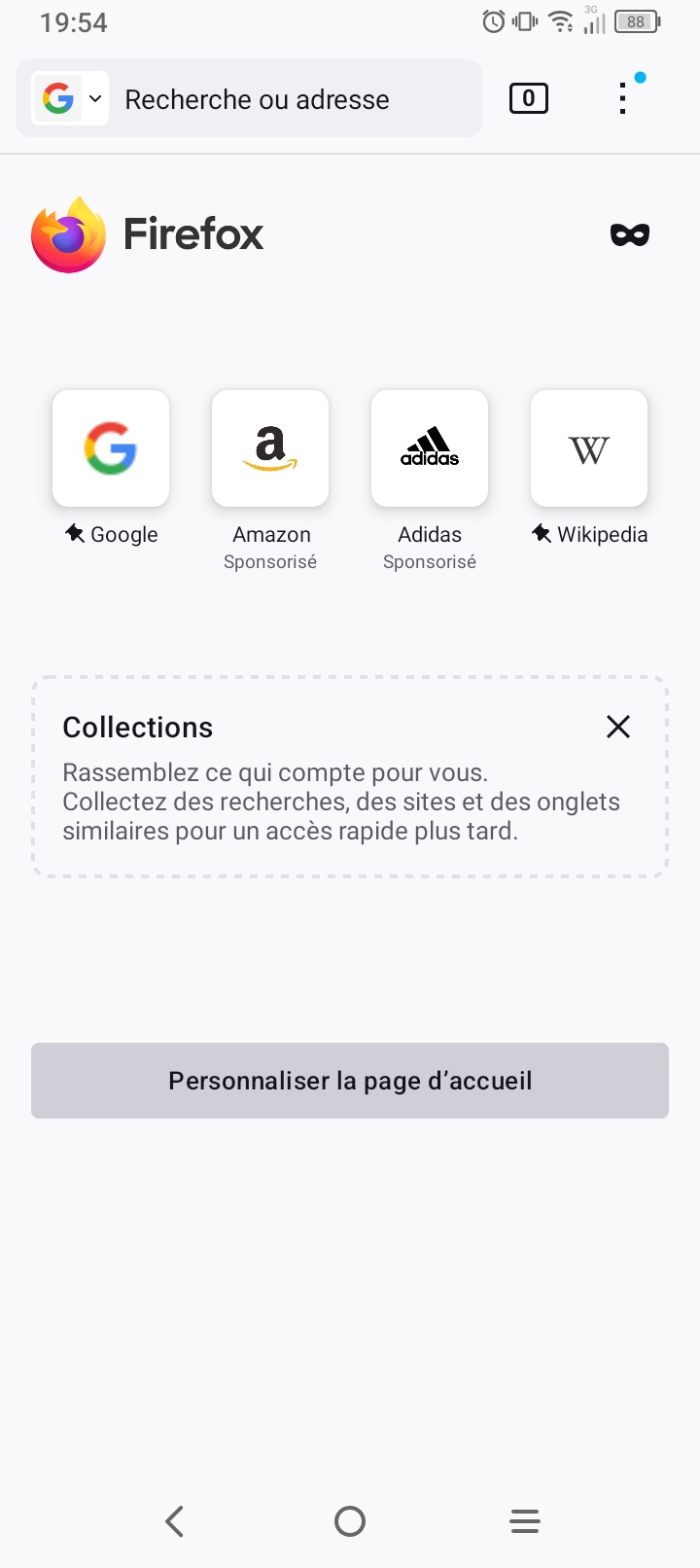
Task: Open recent apps from navigation bar
Action: (525, 1521)
